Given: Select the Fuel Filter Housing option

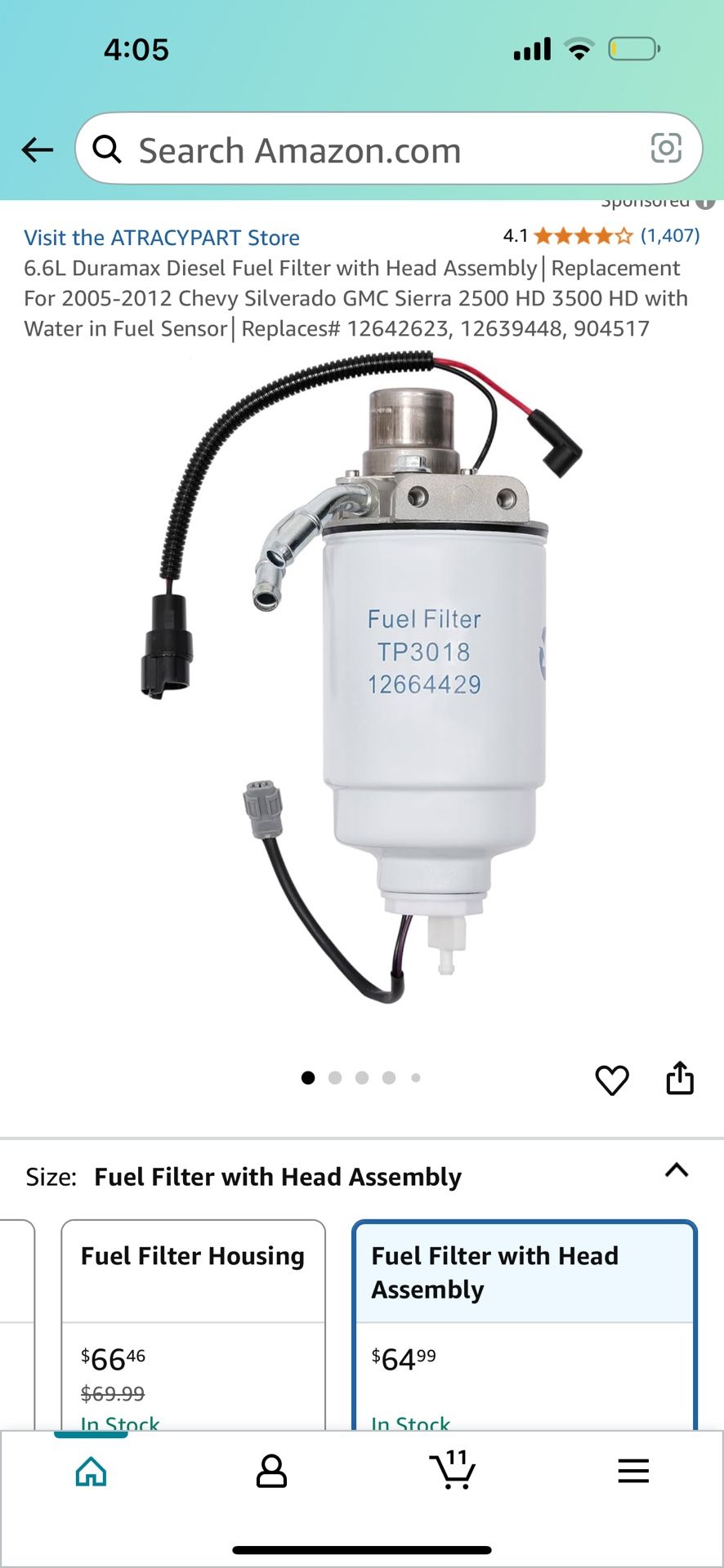Looking at the screenshot, I should 193,1323.
